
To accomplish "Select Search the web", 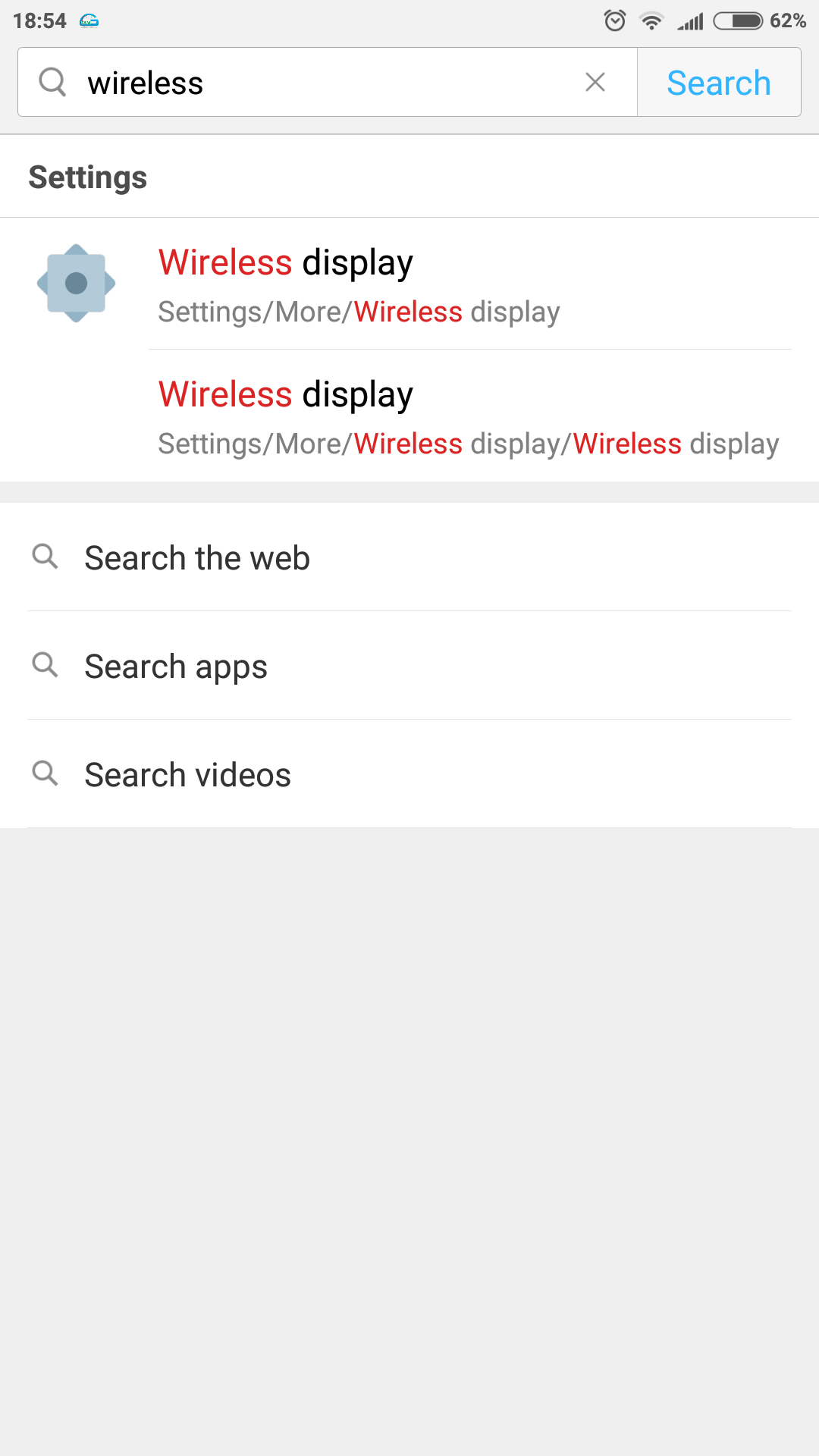I will [409, 557].
